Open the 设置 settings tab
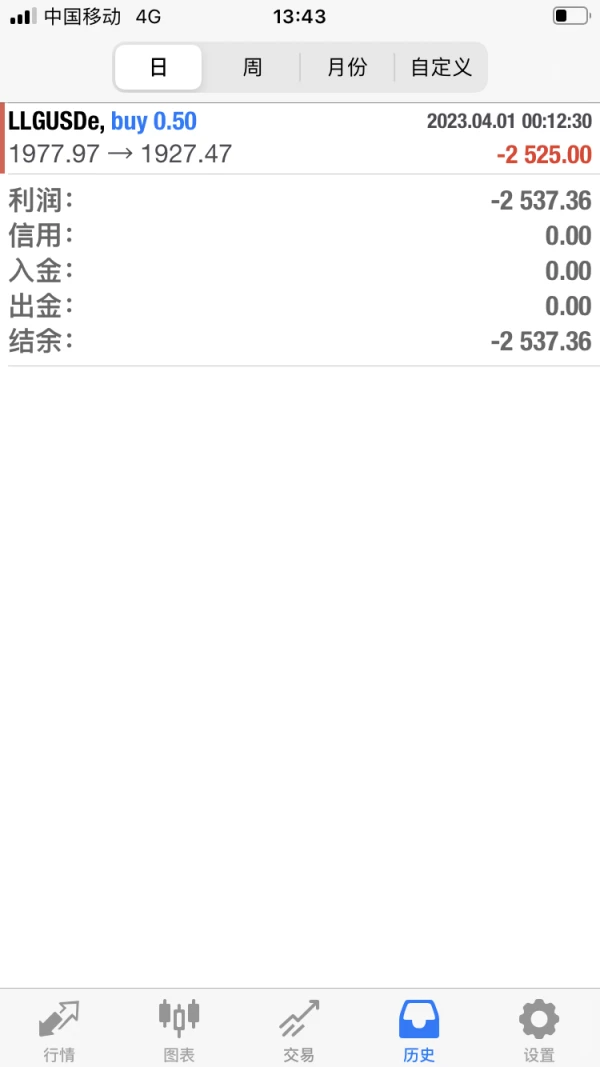Image resolution: width=600 pixels, height=1067 pixels. [539, 1030]
